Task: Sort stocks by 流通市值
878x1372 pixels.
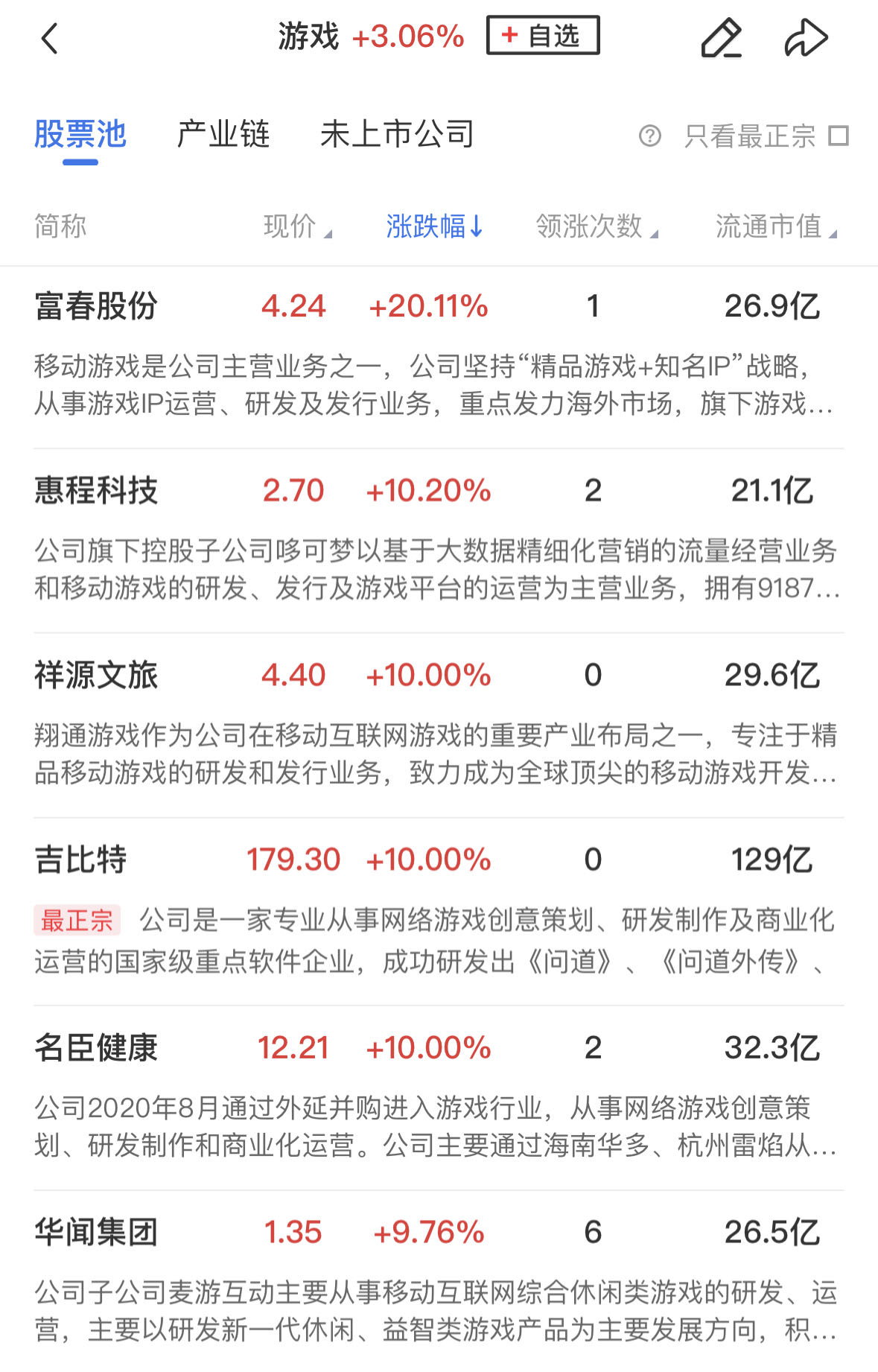Action: (x=775, y=226)
